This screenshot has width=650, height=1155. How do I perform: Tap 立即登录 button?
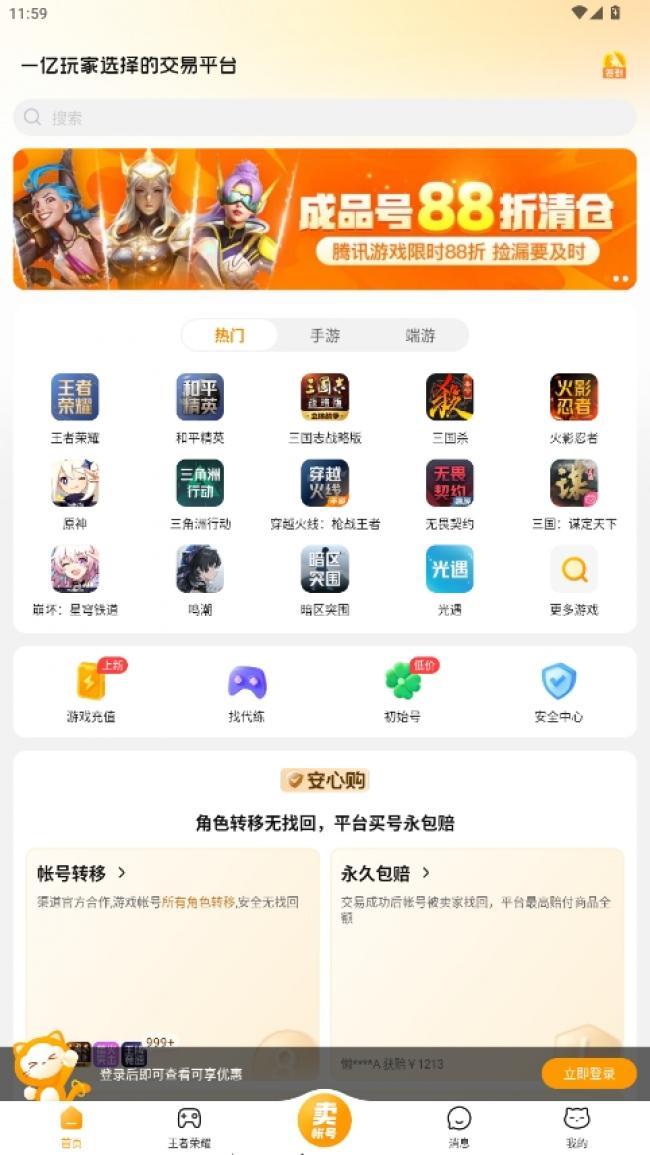[588, 1073]
